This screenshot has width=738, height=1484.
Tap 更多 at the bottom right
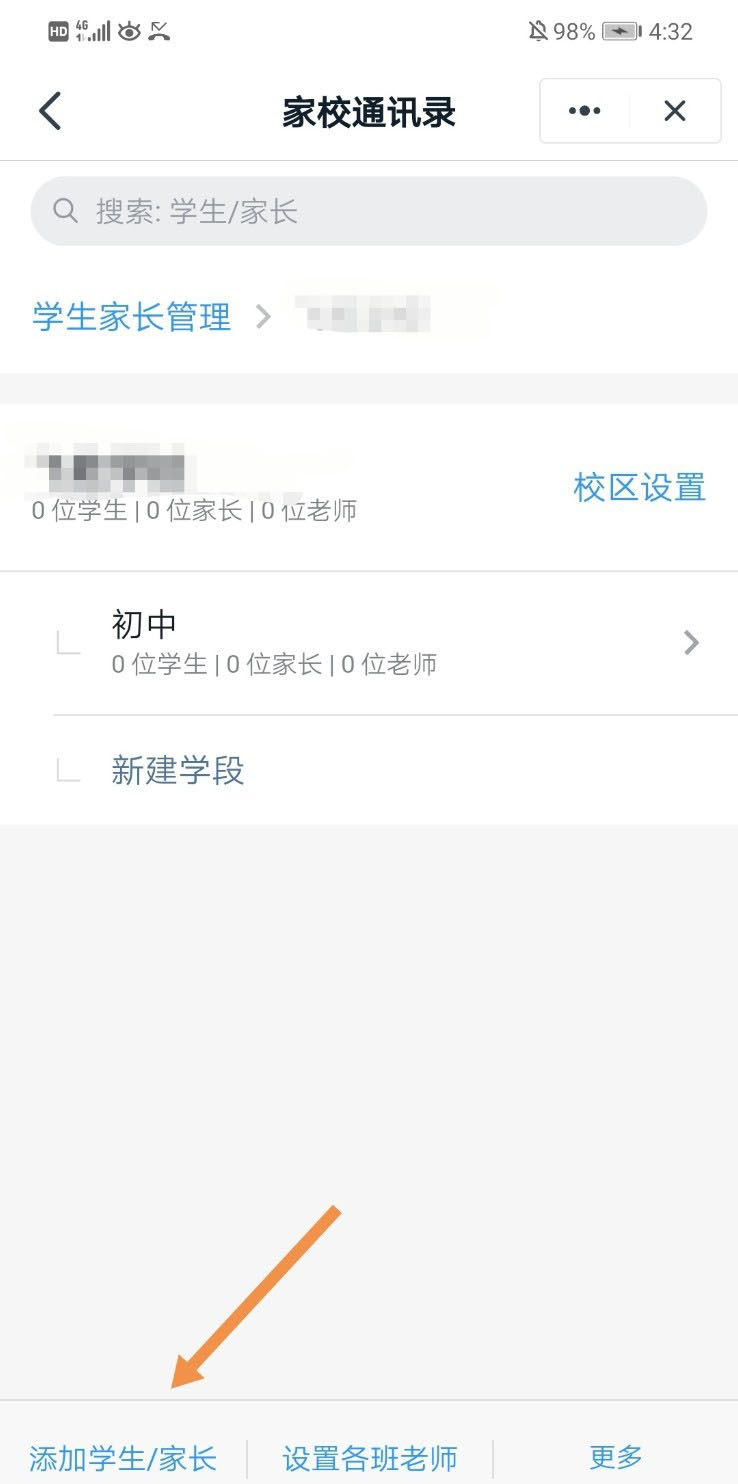614,1458
